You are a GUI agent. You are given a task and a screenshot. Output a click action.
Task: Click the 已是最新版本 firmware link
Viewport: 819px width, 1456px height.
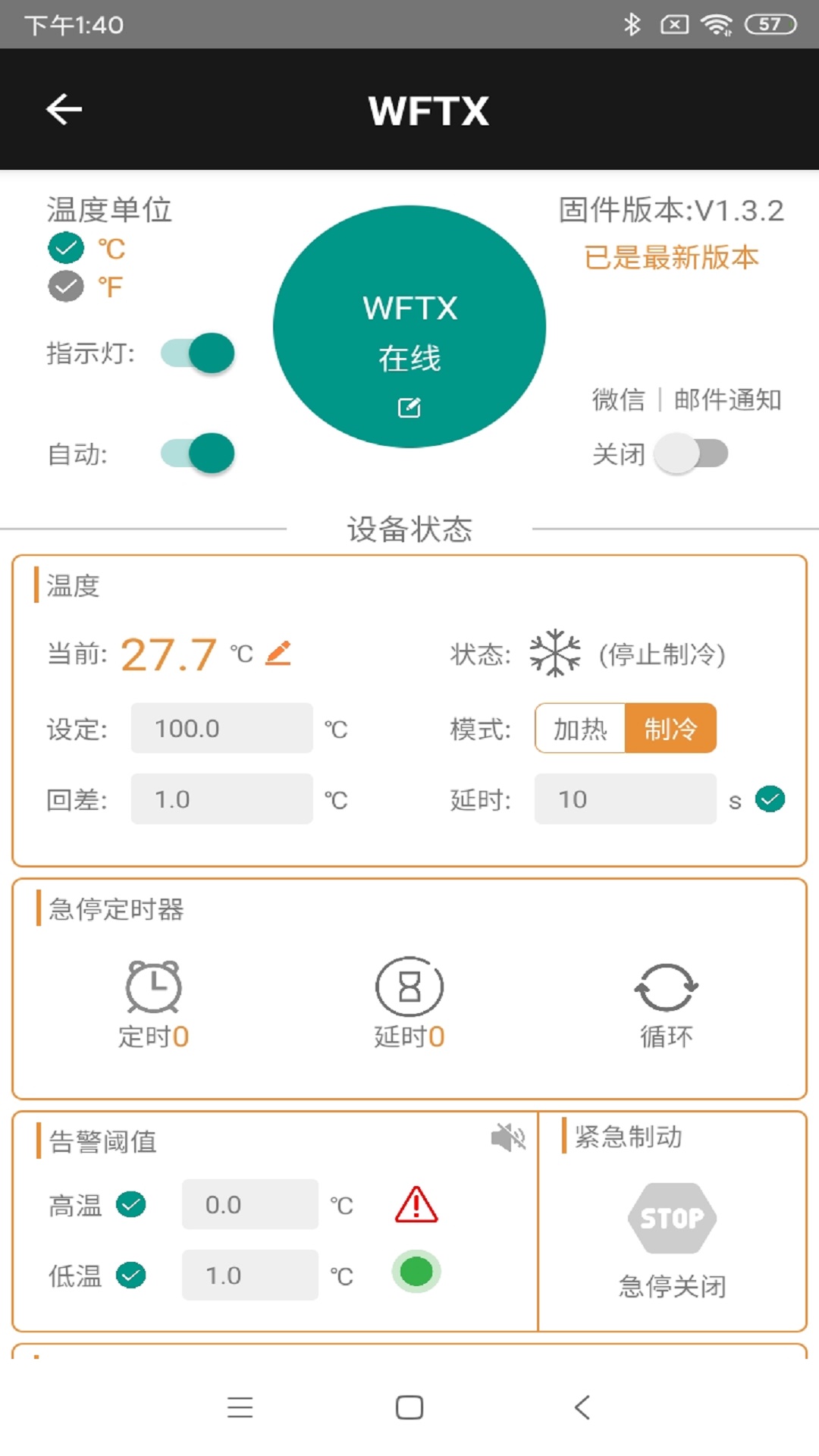[x=672, y=258]
